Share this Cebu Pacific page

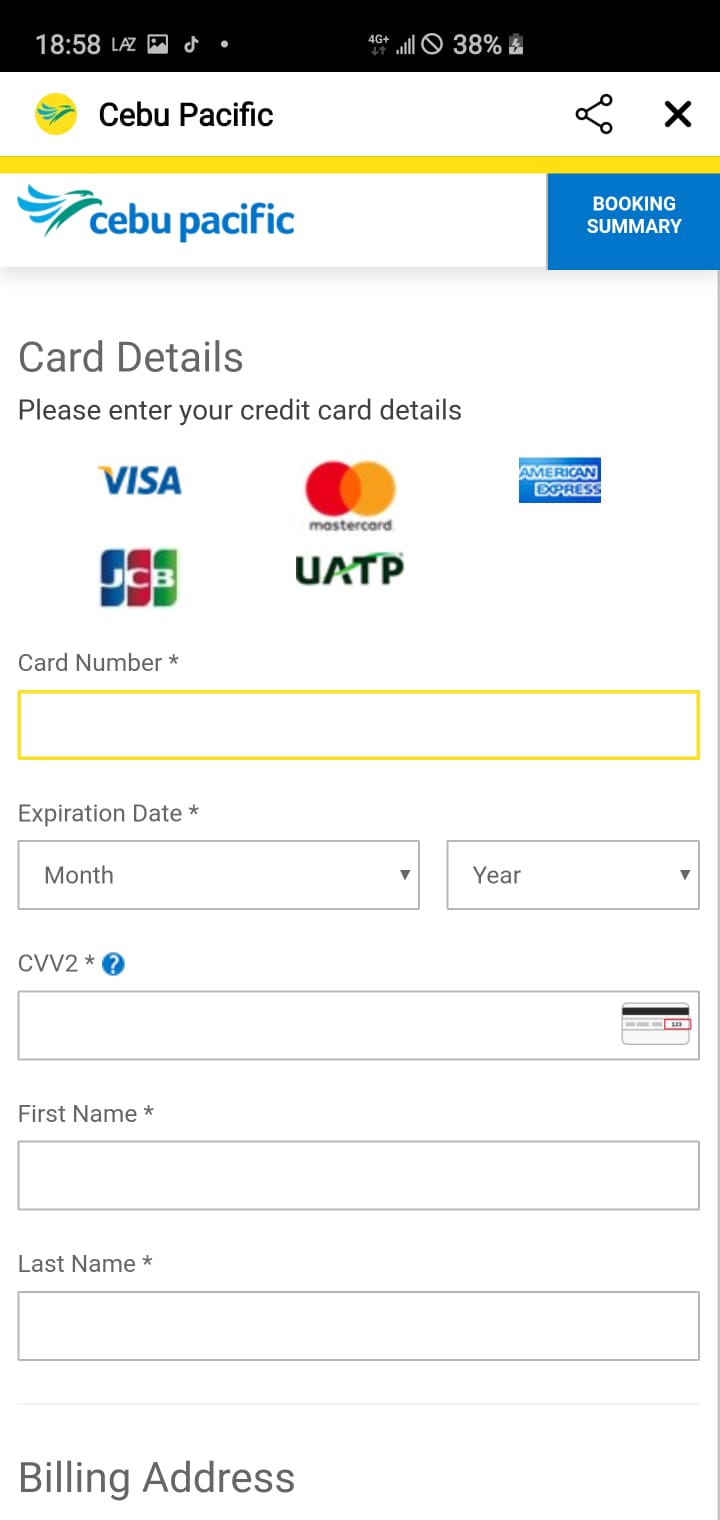pyautogui.click(x=593, y=115)
